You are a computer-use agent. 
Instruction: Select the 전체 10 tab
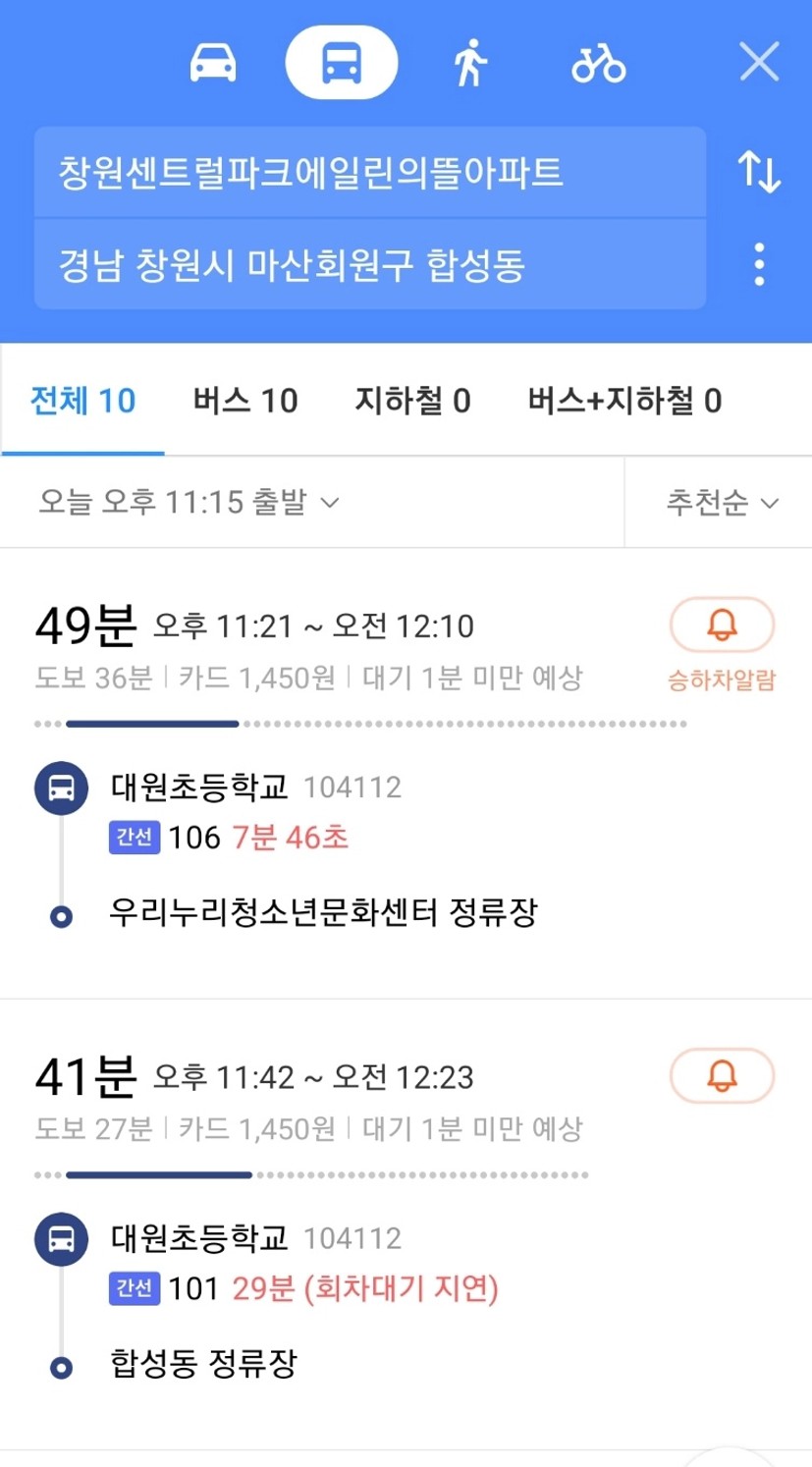(82, 401)
